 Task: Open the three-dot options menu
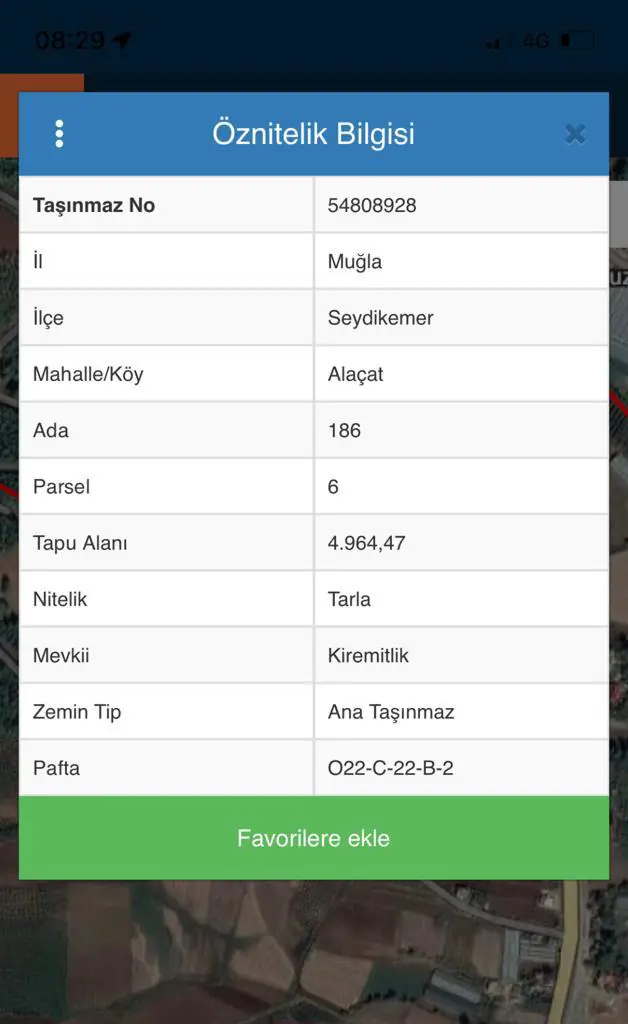point(59,134)
